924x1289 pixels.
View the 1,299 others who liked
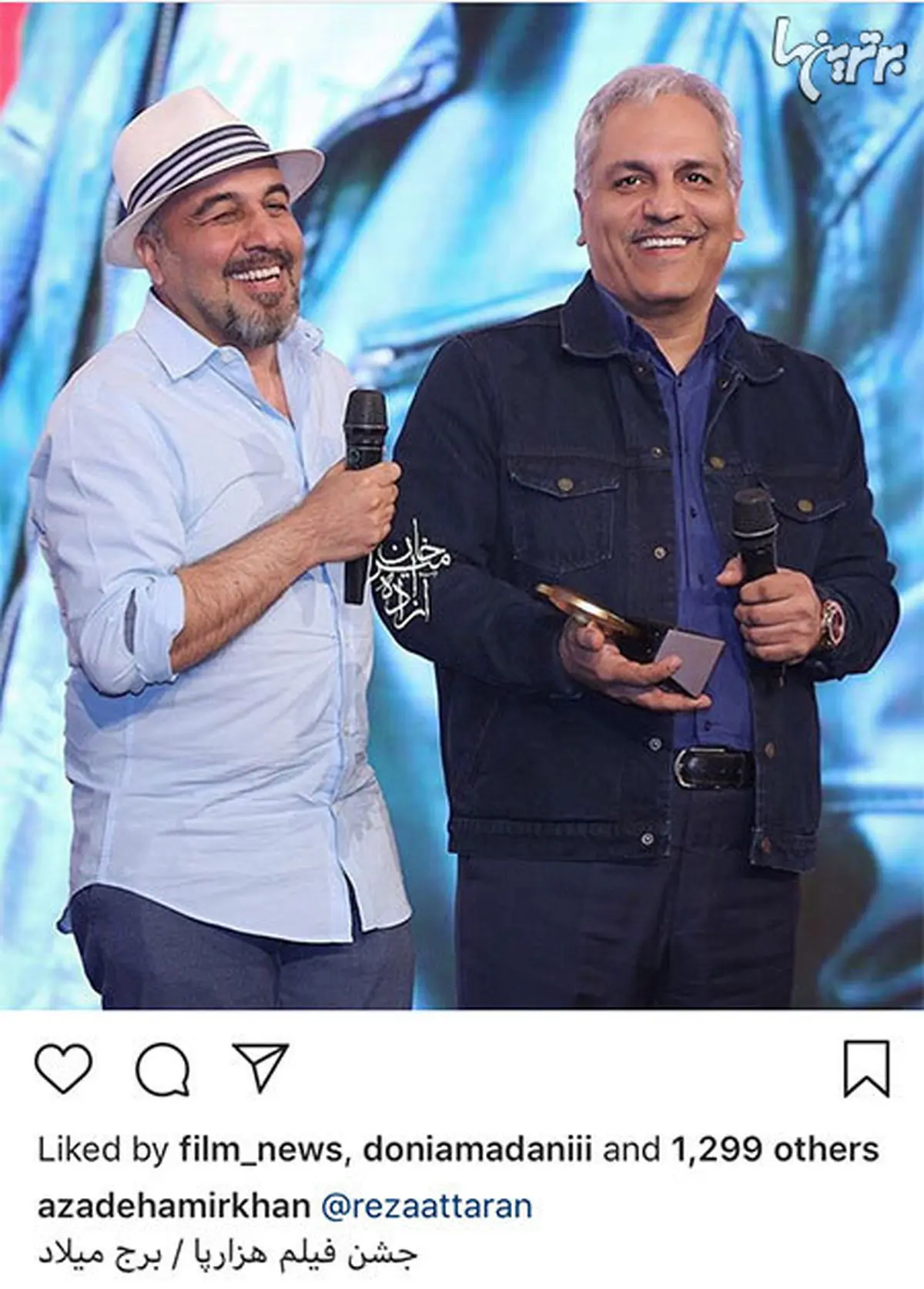774,1150
